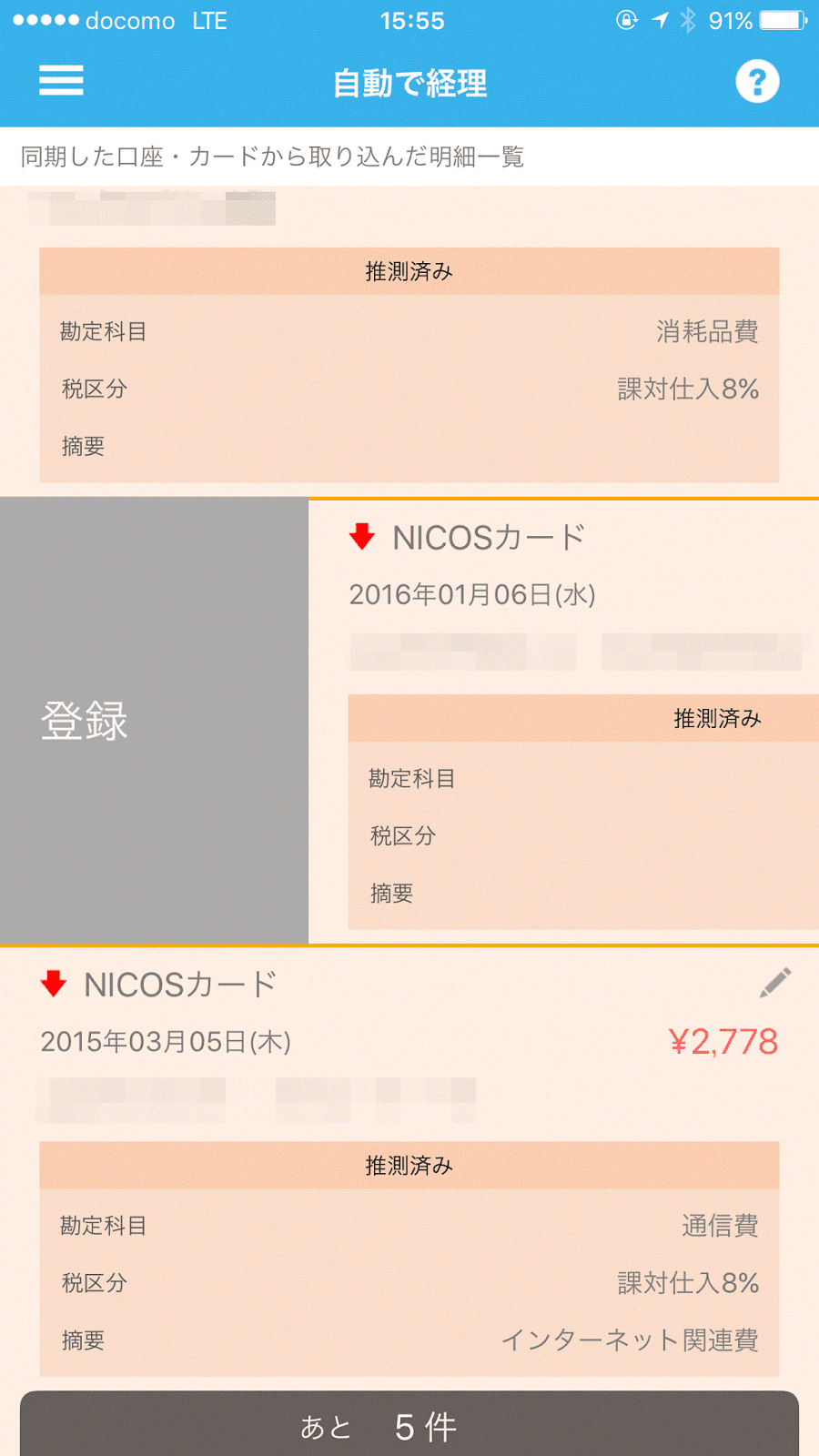Open the hamburger menu
Screen dimensions: 819x1456
click(61, 81)
